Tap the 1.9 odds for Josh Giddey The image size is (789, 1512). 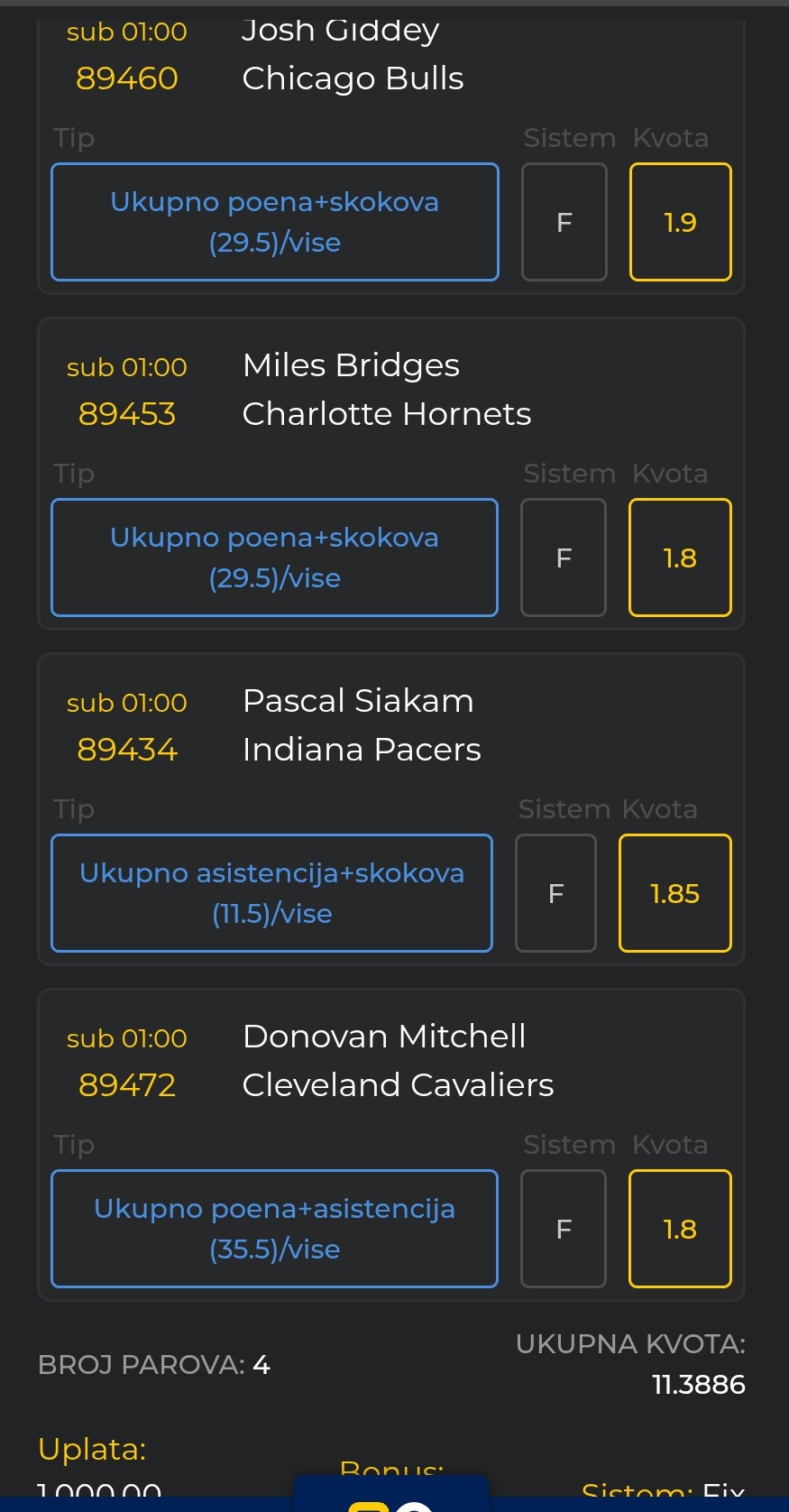[x=680, y=222]
